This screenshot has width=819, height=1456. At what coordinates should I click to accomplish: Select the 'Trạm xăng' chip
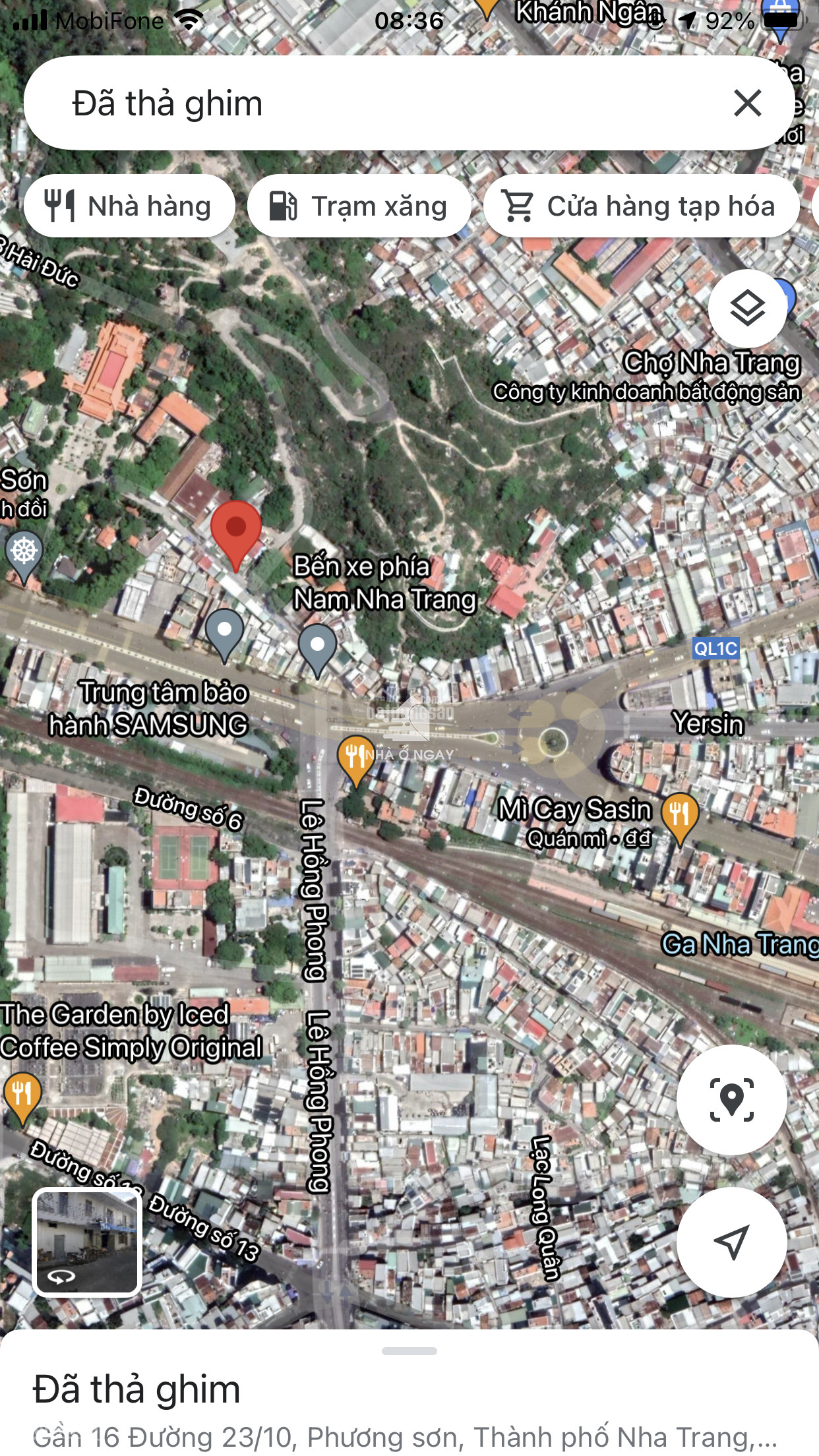point(359,206)
